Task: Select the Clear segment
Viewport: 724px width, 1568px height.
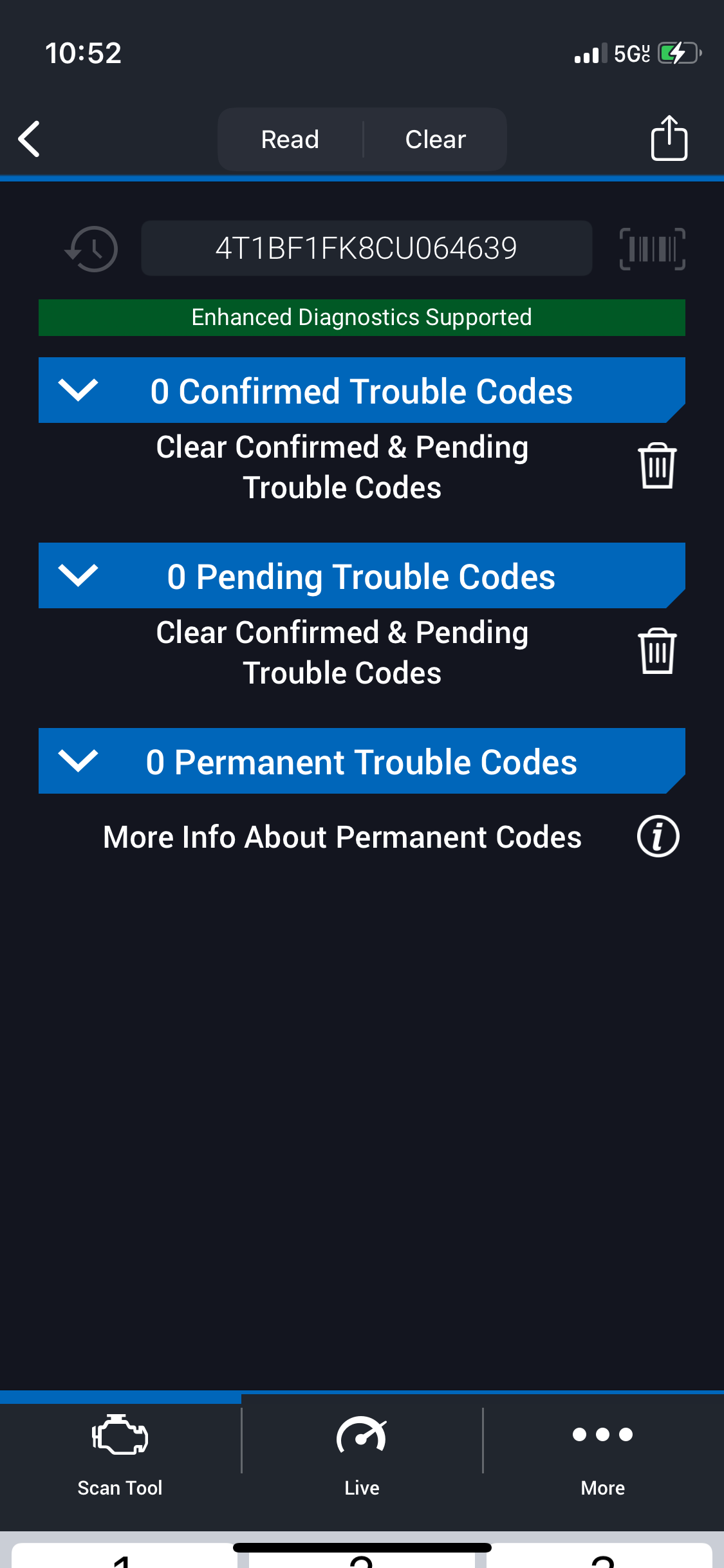Action: click(x=436, y=139)
